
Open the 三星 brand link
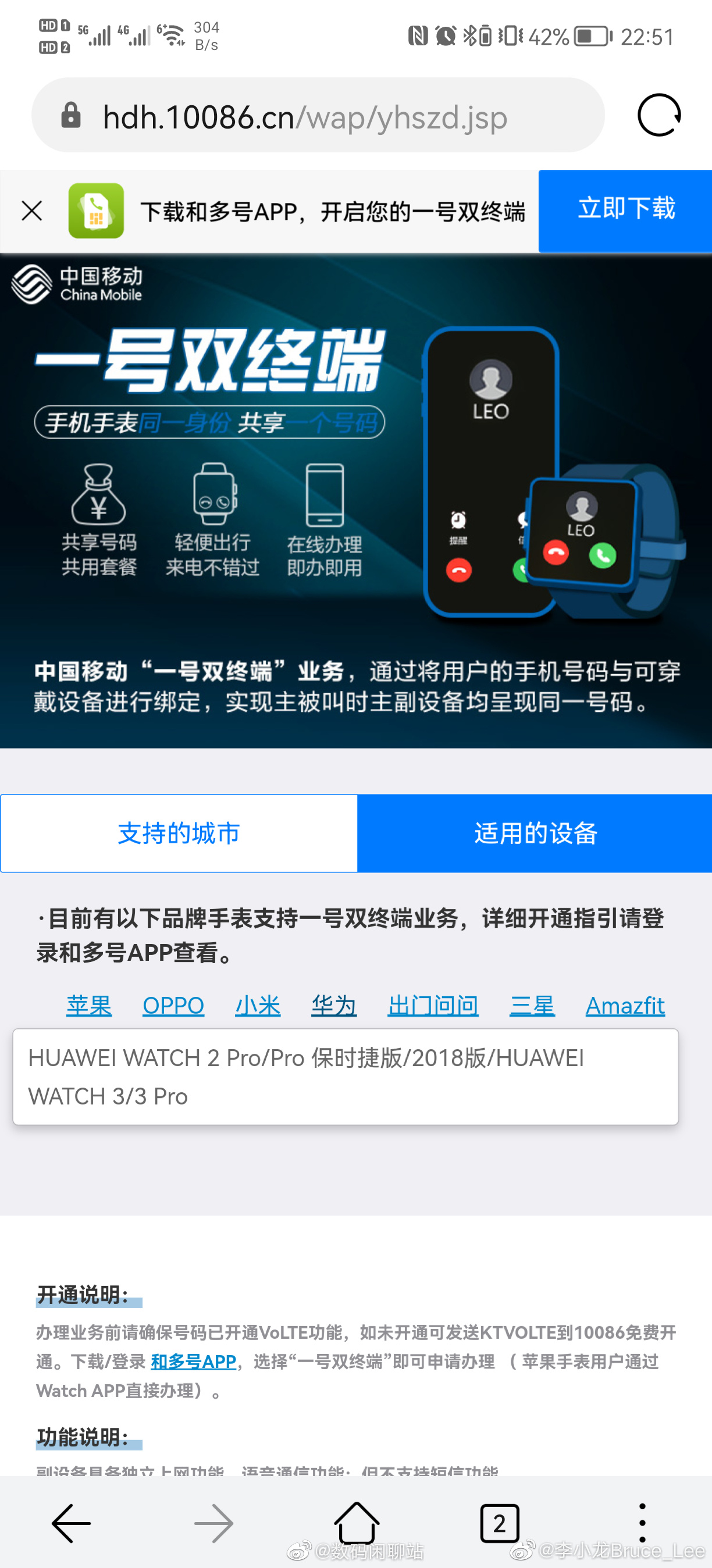click(x=532, y=1006)
